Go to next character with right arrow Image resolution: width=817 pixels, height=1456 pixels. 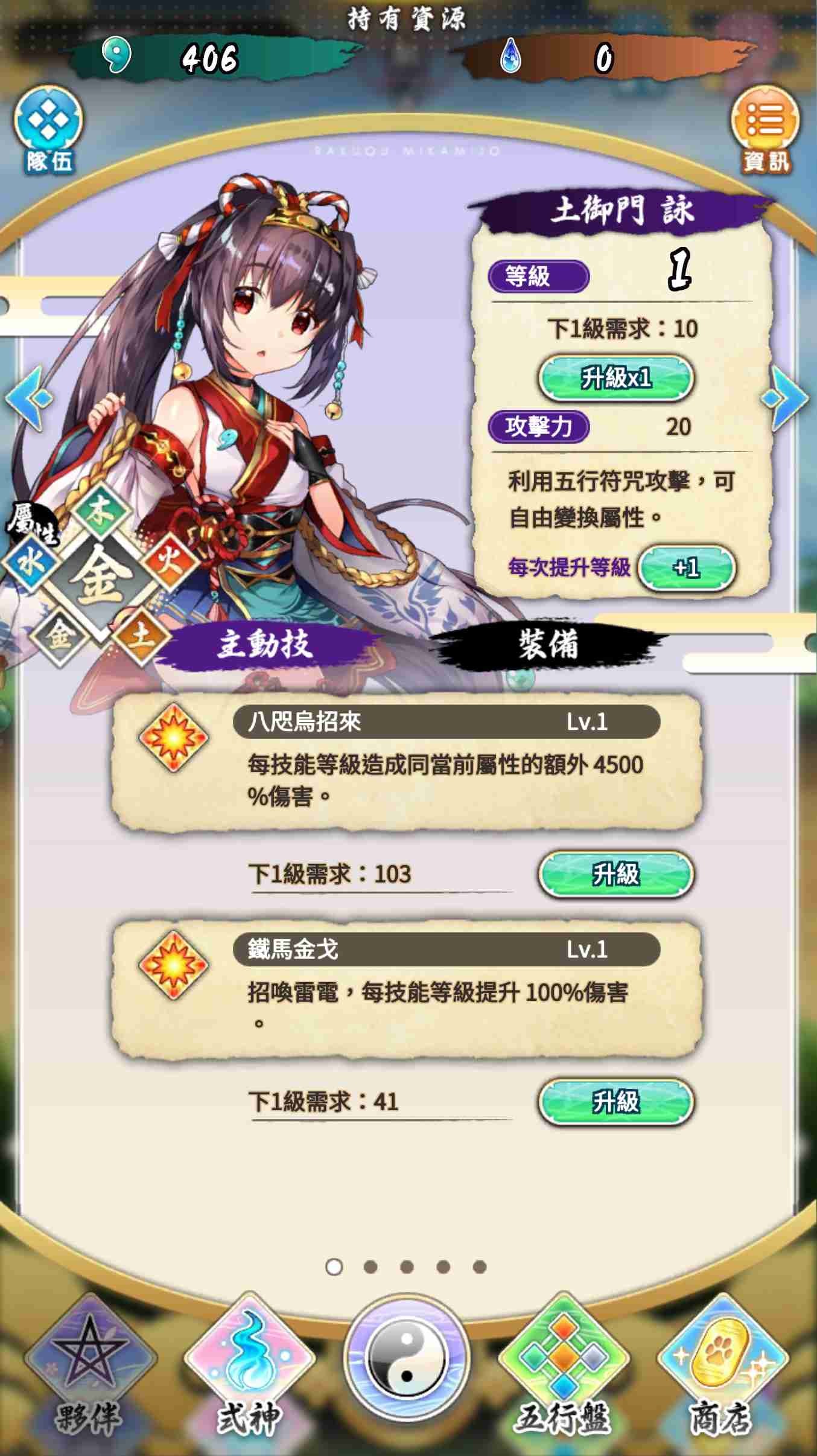(x=786, y=398)
